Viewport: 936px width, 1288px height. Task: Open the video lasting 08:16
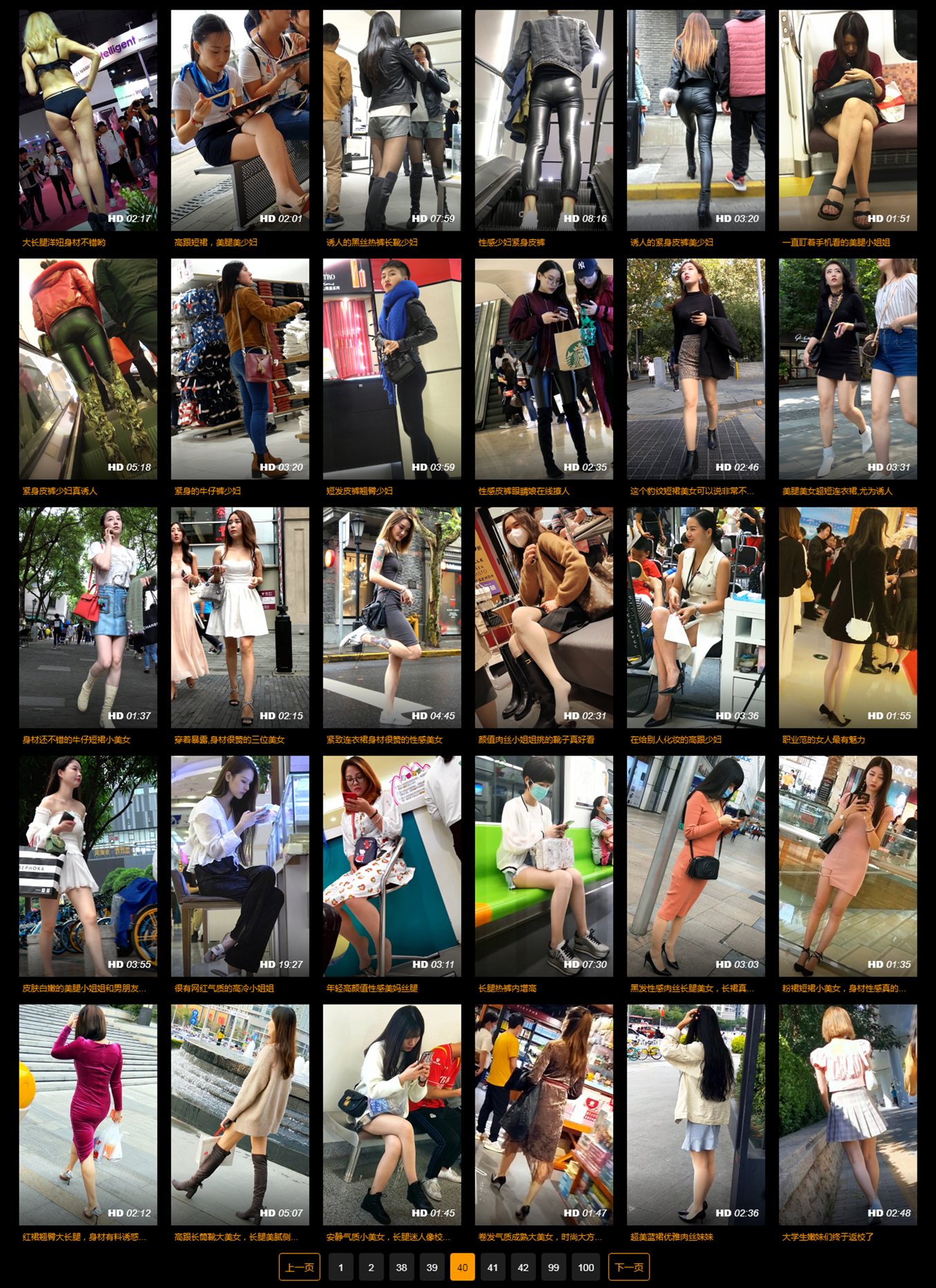(x=544, y=120)
